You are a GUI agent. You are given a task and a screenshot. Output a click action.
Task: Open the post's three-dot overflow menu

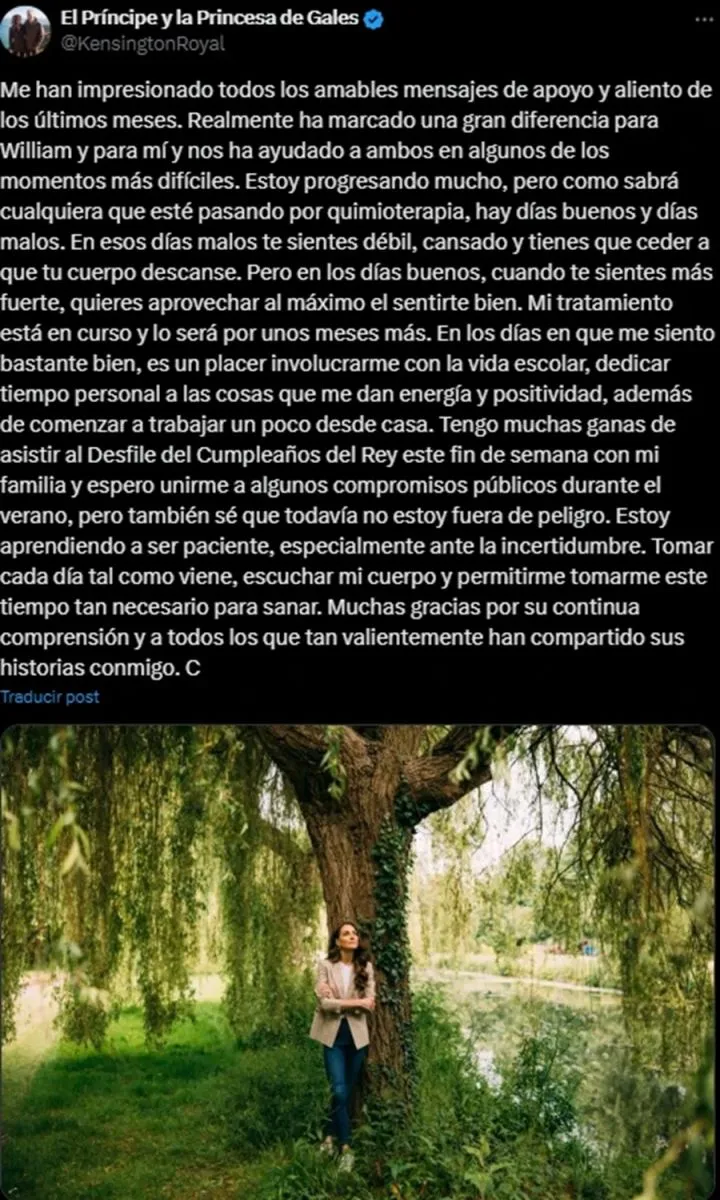coord(703,18)
